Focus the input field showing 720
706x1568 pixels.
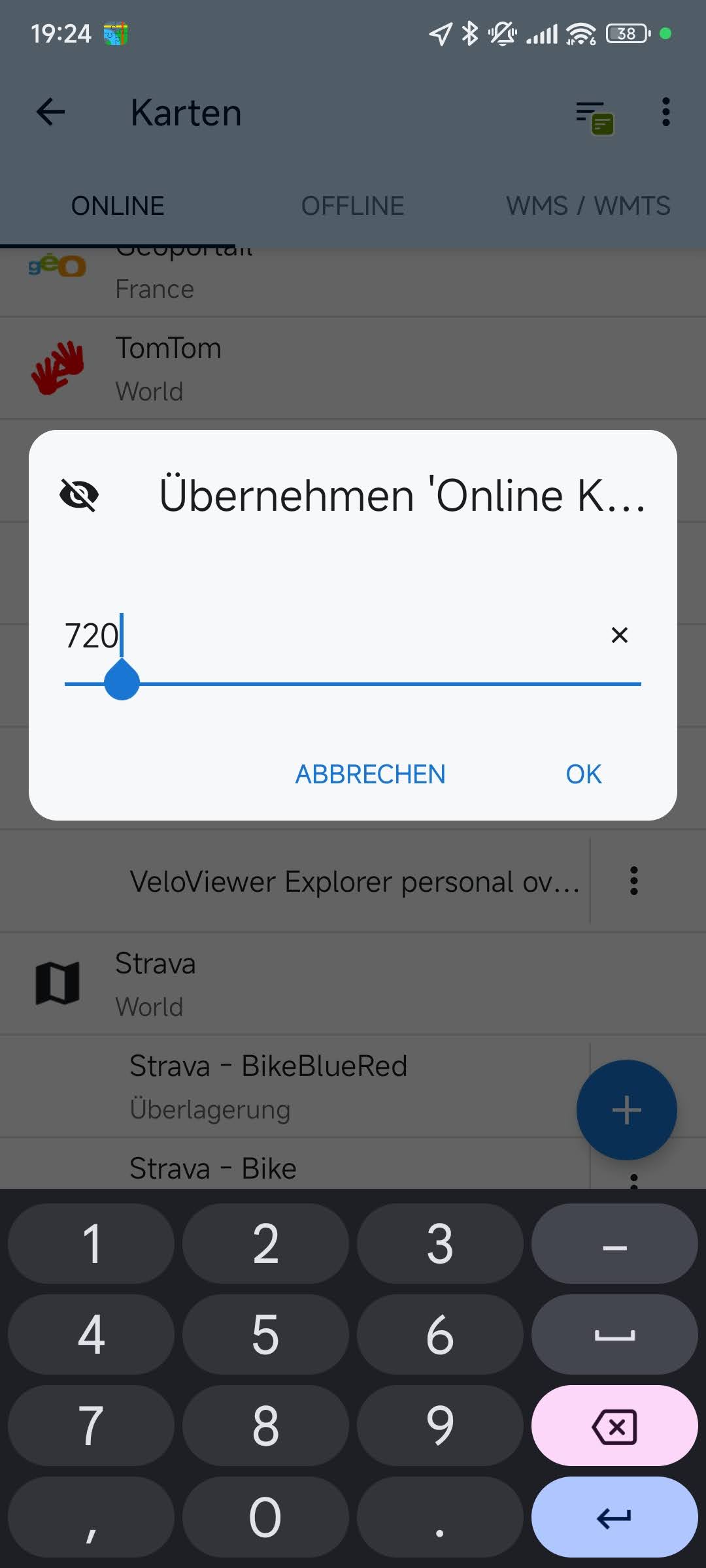coord(327,636)
